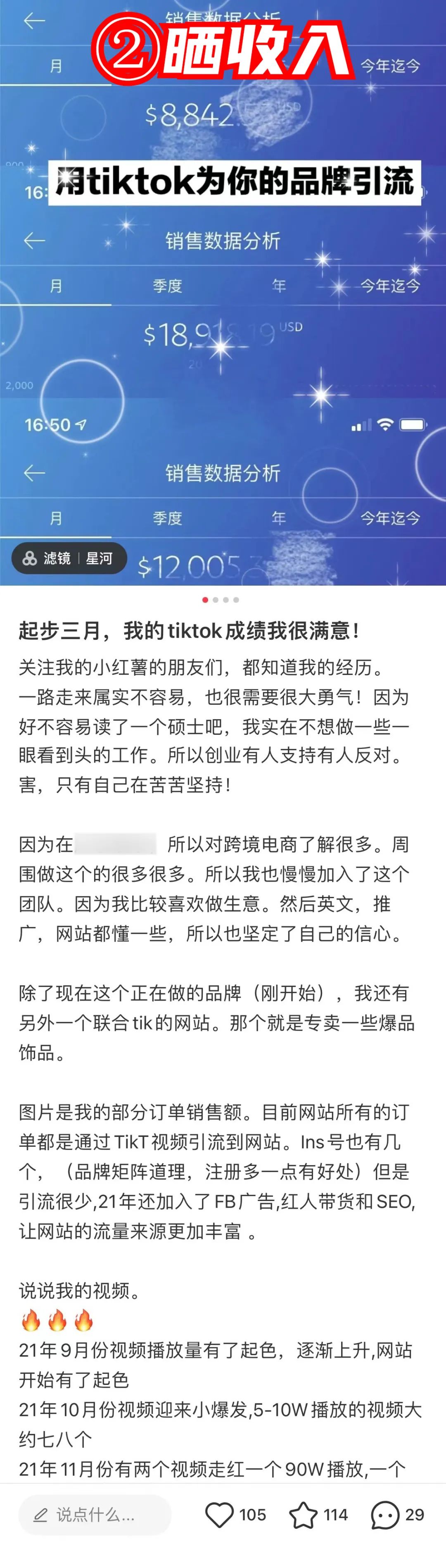This screenshot has height=1568, width=446.
Task: Like this post with the heart icon
Action: pos(220,1514)
